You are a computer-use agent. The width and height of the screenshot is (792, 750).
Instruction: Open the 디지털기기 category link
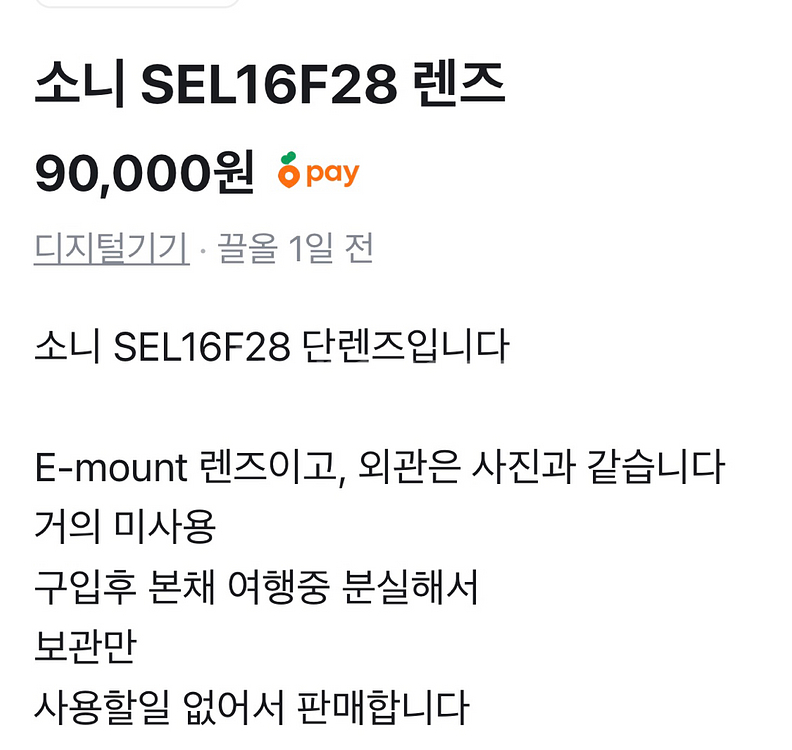point(111,247)
